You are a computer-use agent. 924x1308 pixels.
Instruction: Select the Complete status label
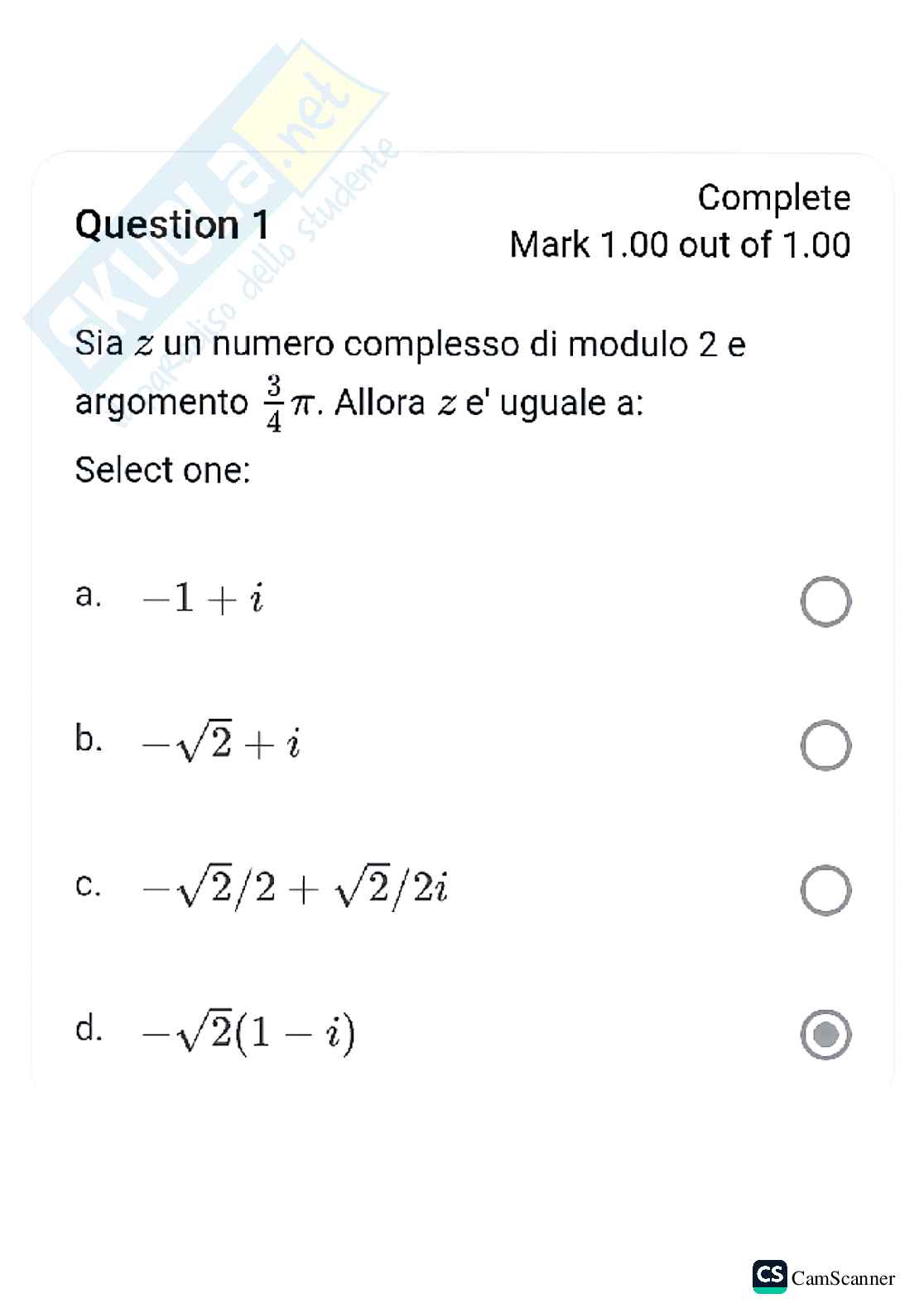(x=775, y=199)
